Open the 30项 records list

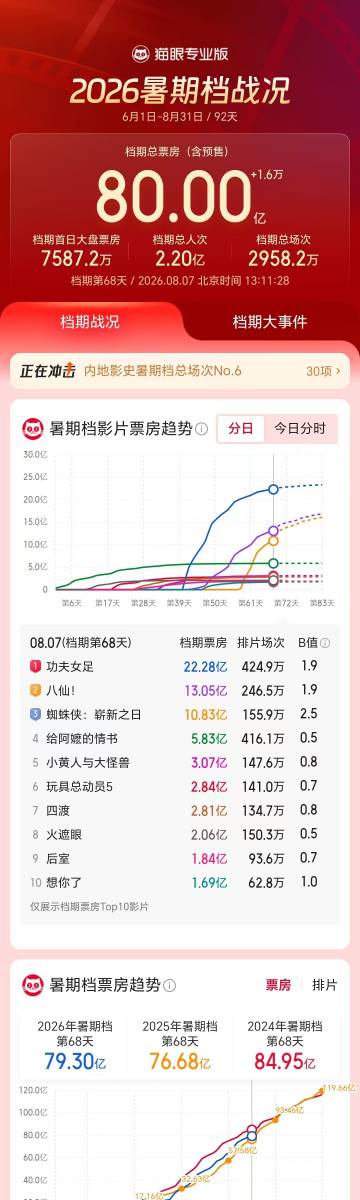(323, 371)
